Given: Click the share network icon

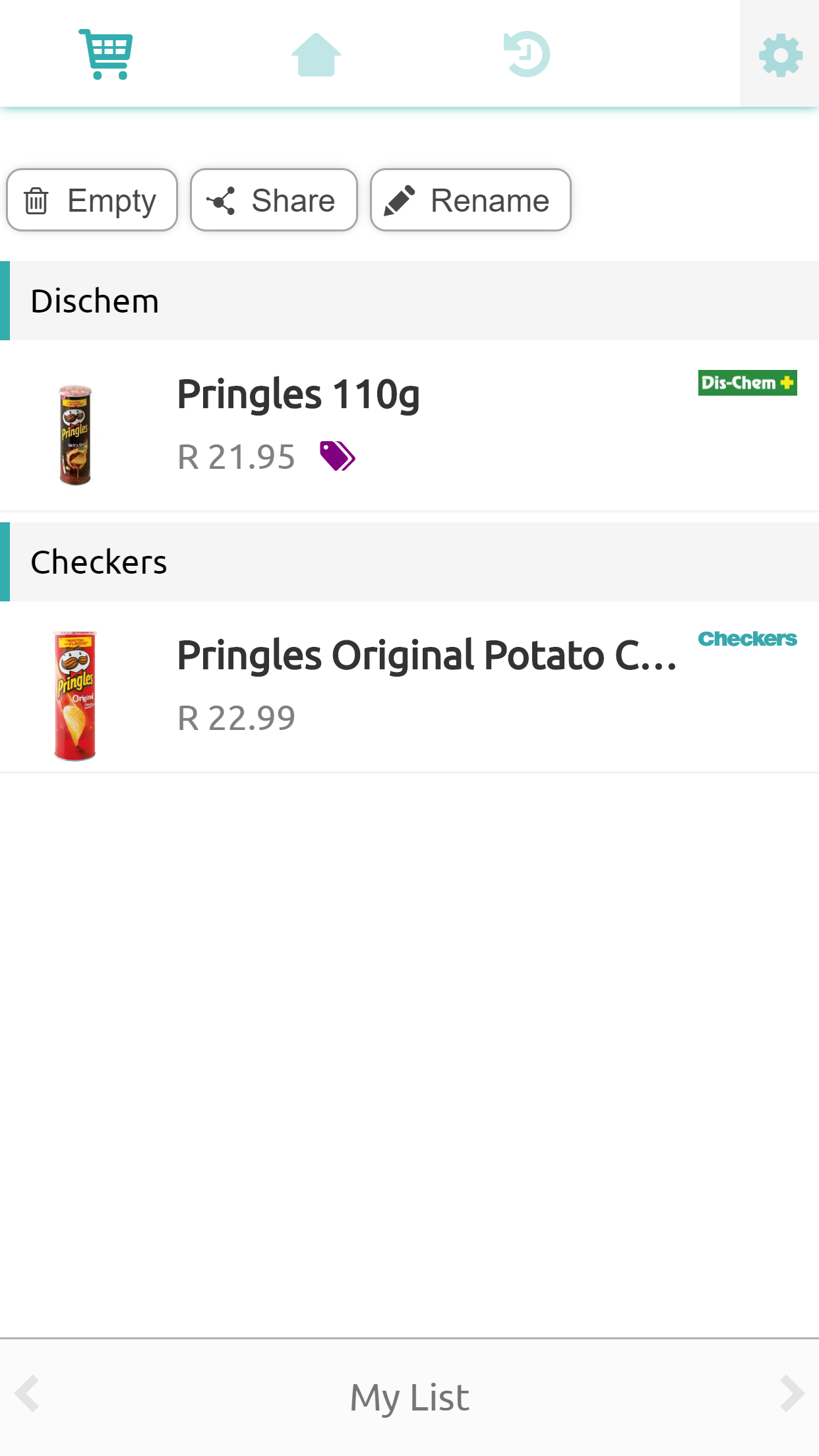Looking at the screenshot, I should click(224, 200).
